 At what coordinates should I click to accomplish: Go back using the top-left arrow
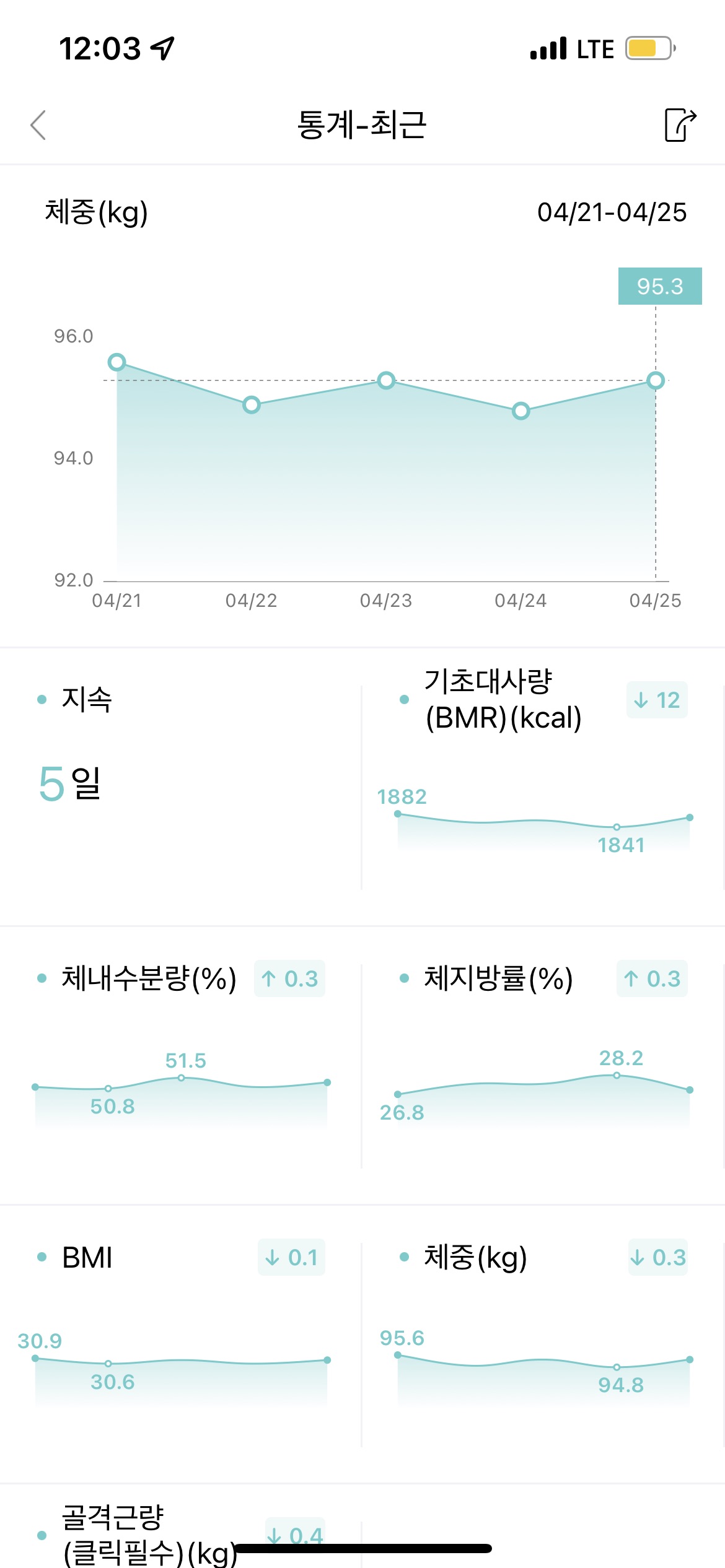[x=38, y=125]
